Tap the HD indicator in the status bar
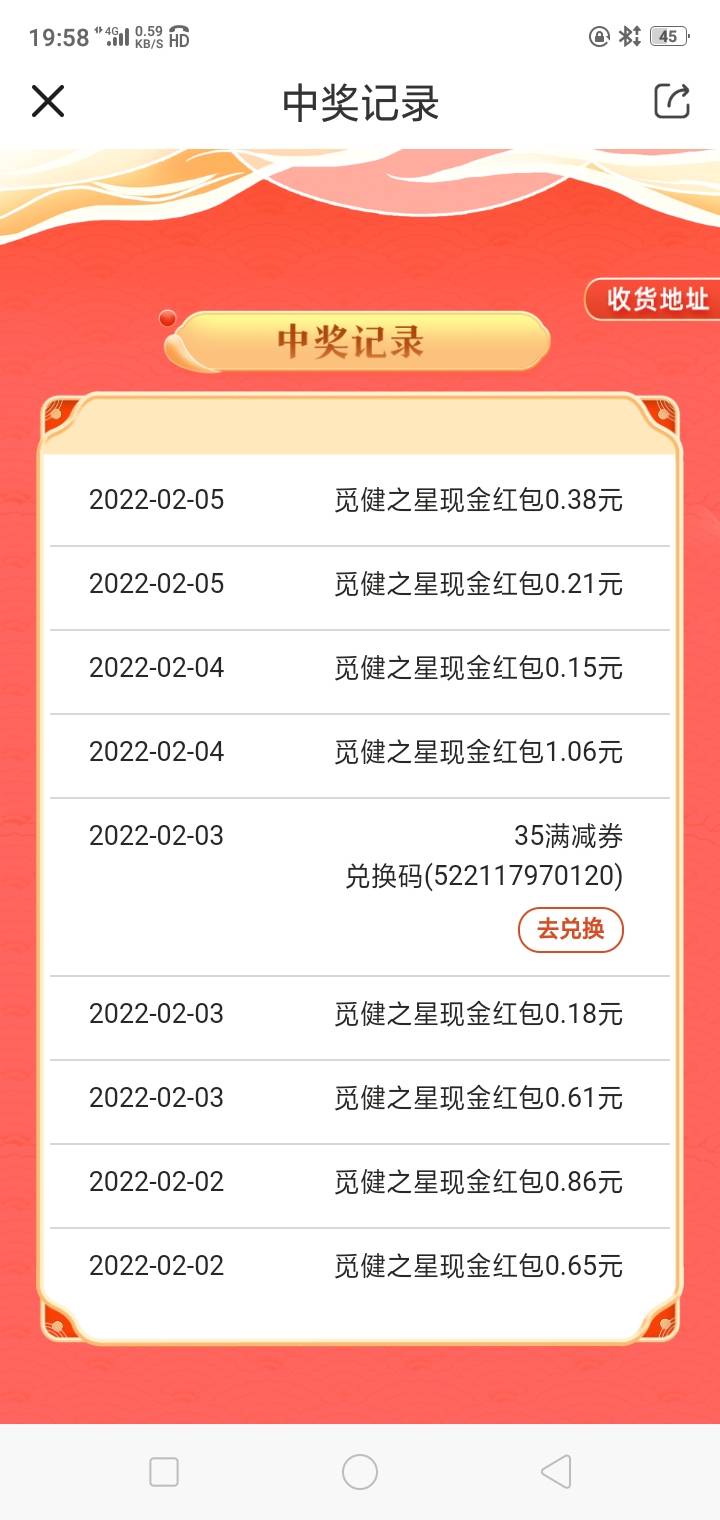This screenshot has width=720, height=1520. pos(178,40)
